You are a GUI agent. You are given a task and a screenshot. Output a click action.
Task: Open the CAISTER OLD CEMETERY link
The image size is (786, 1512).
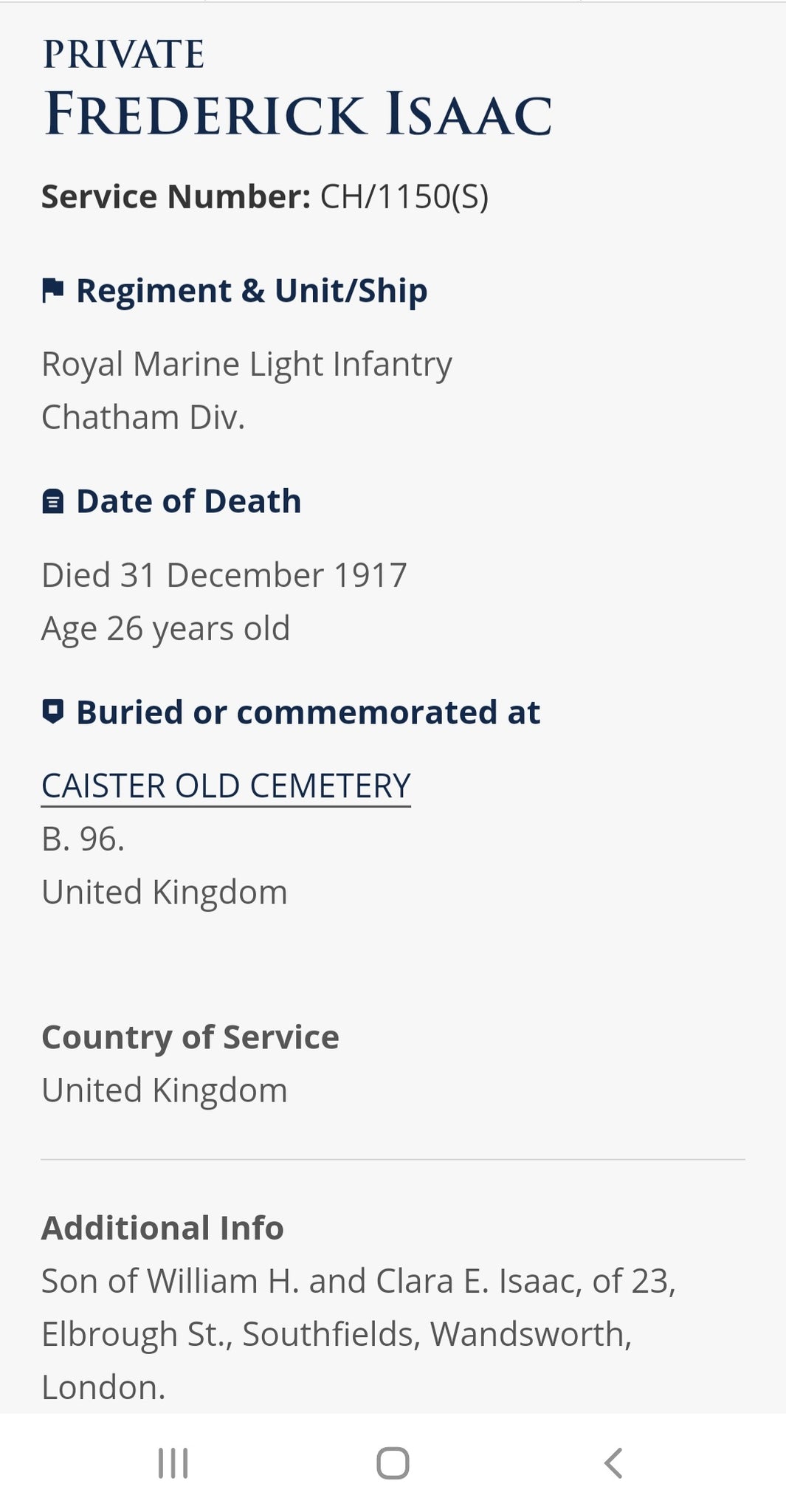pyautogui.click(x=226, y=786)
